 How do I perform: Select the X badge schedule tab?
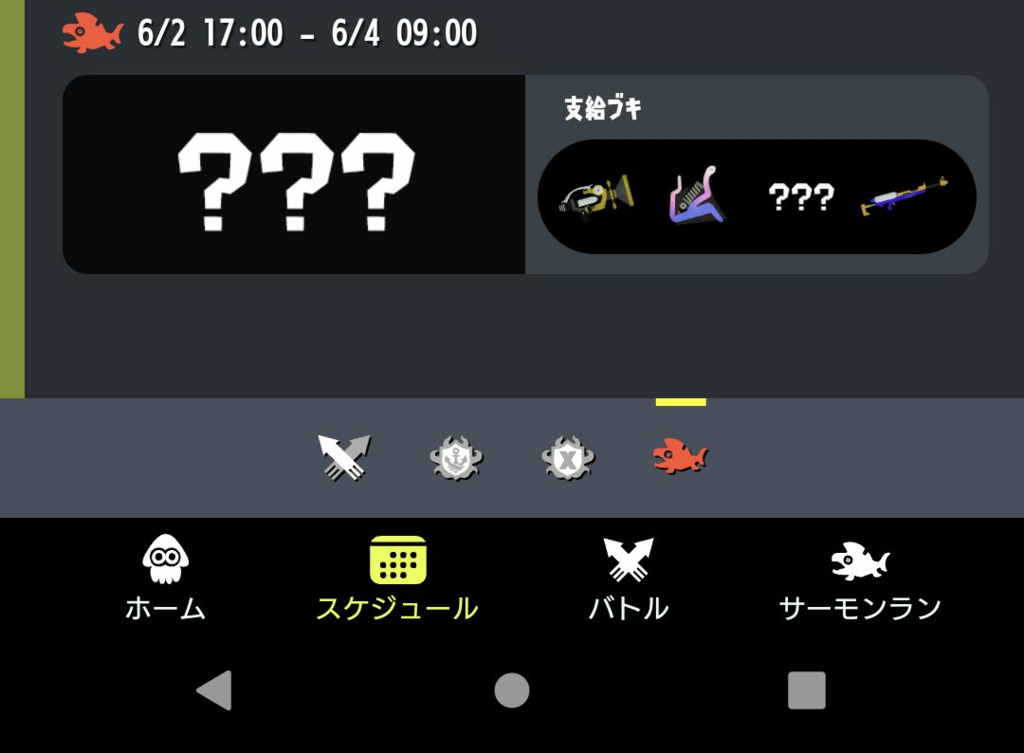tap(567, 458)
